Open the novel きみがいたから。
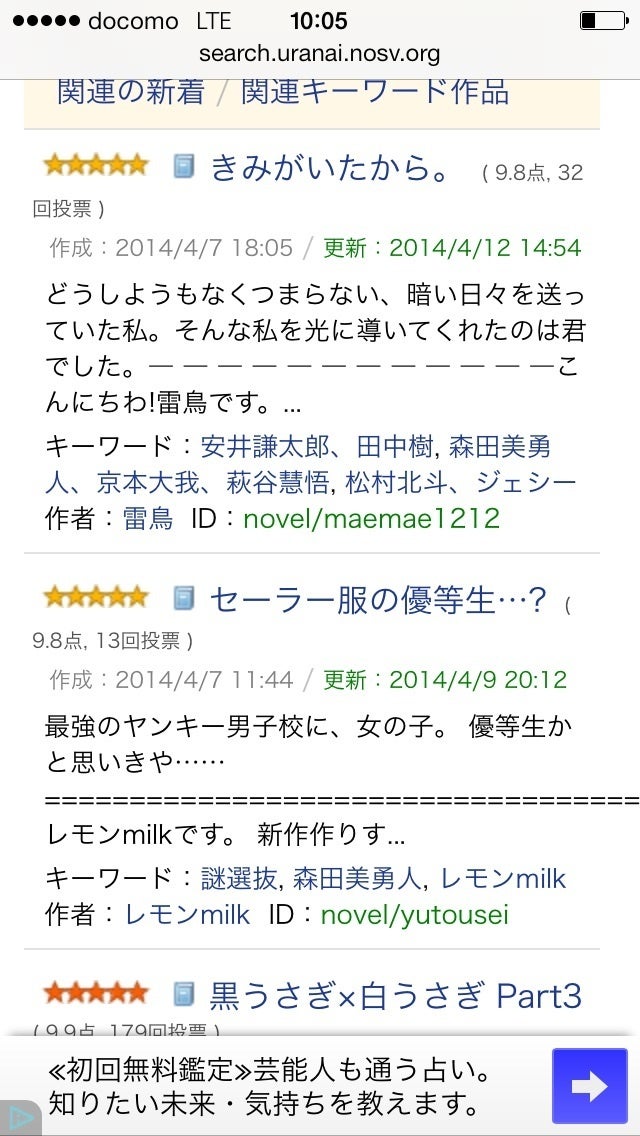This screenshot has width=640, height=1136. click(331, 167)
